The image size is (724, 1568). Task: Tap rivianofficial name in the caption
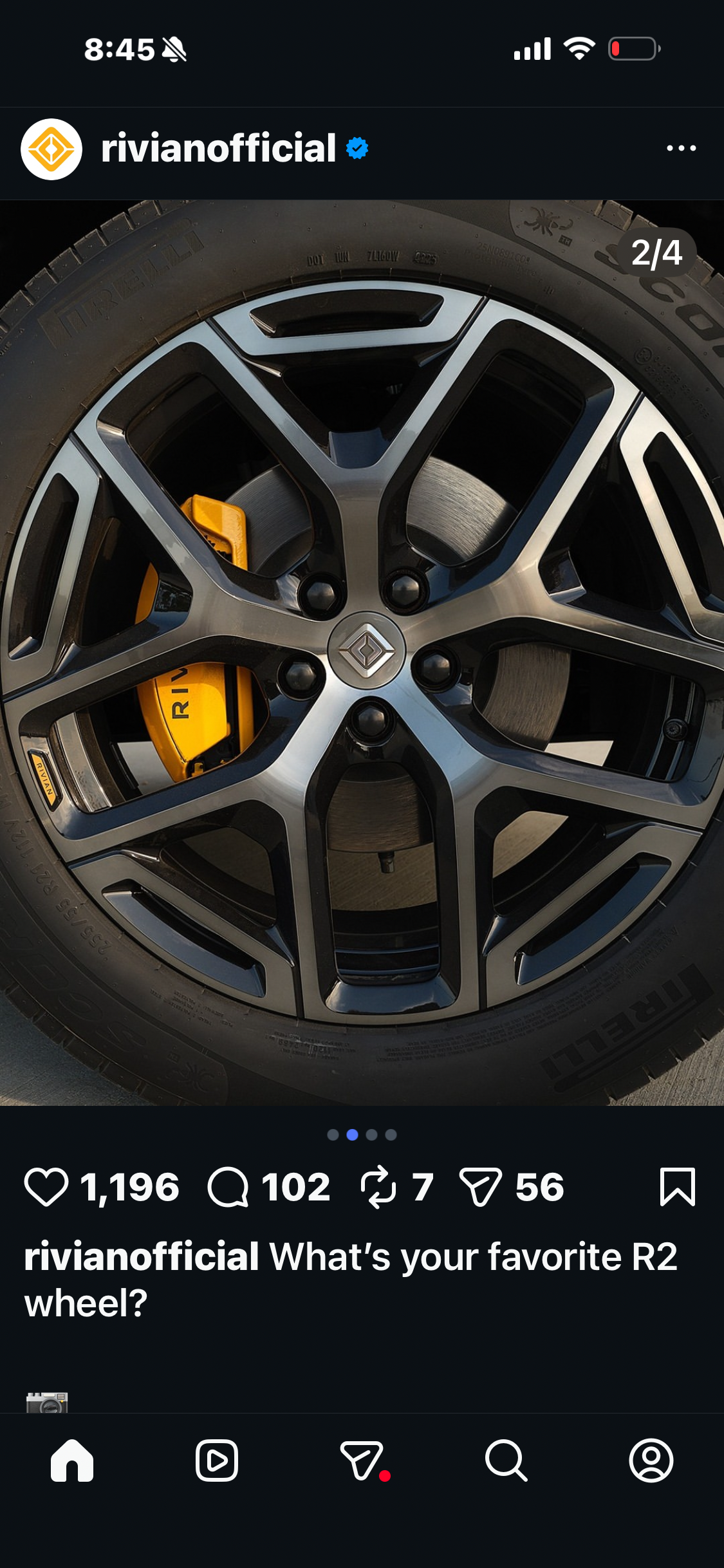tap(142, 1256)
